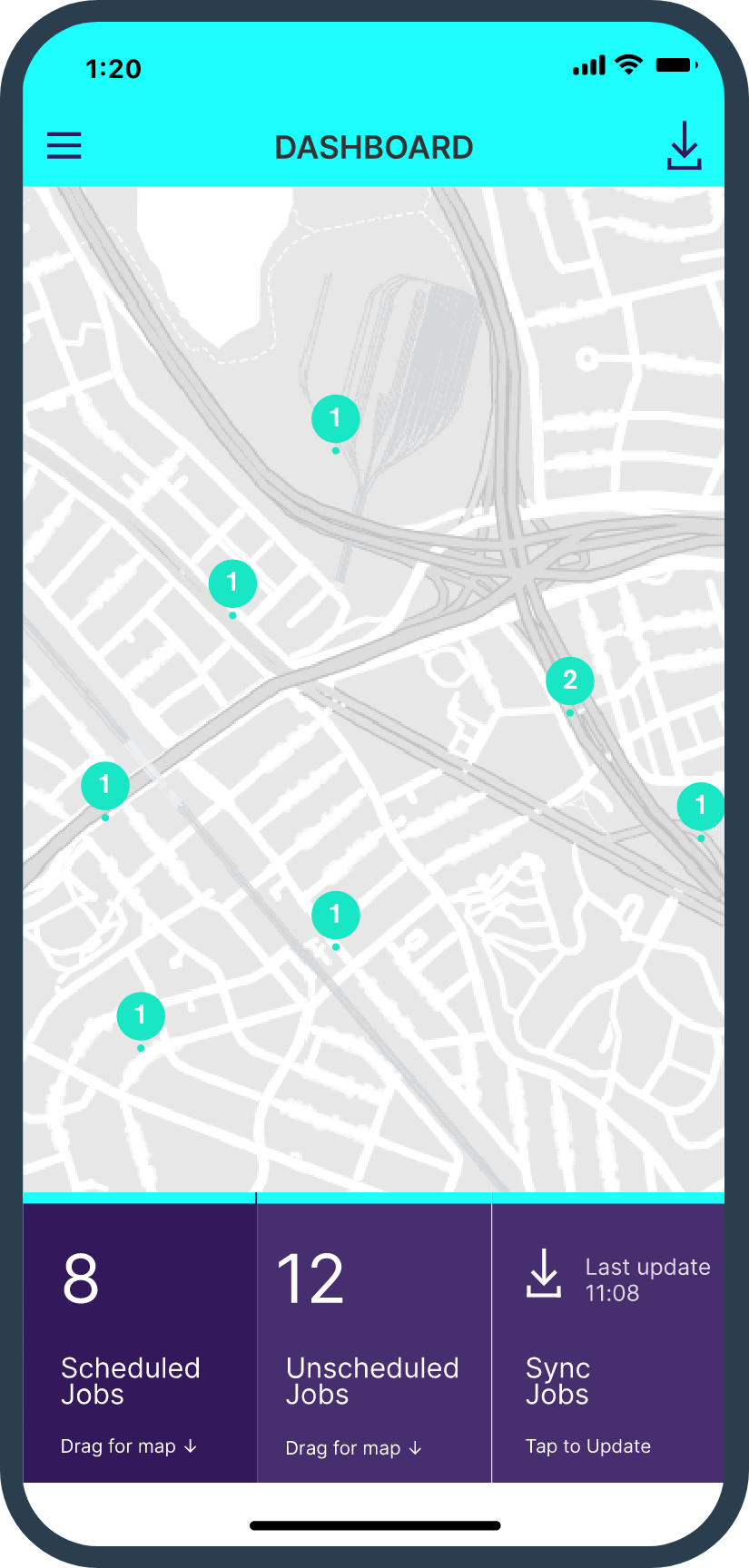749x1568 pixels.
Task: Open the hamburger menu
Action: click(64, 146)
